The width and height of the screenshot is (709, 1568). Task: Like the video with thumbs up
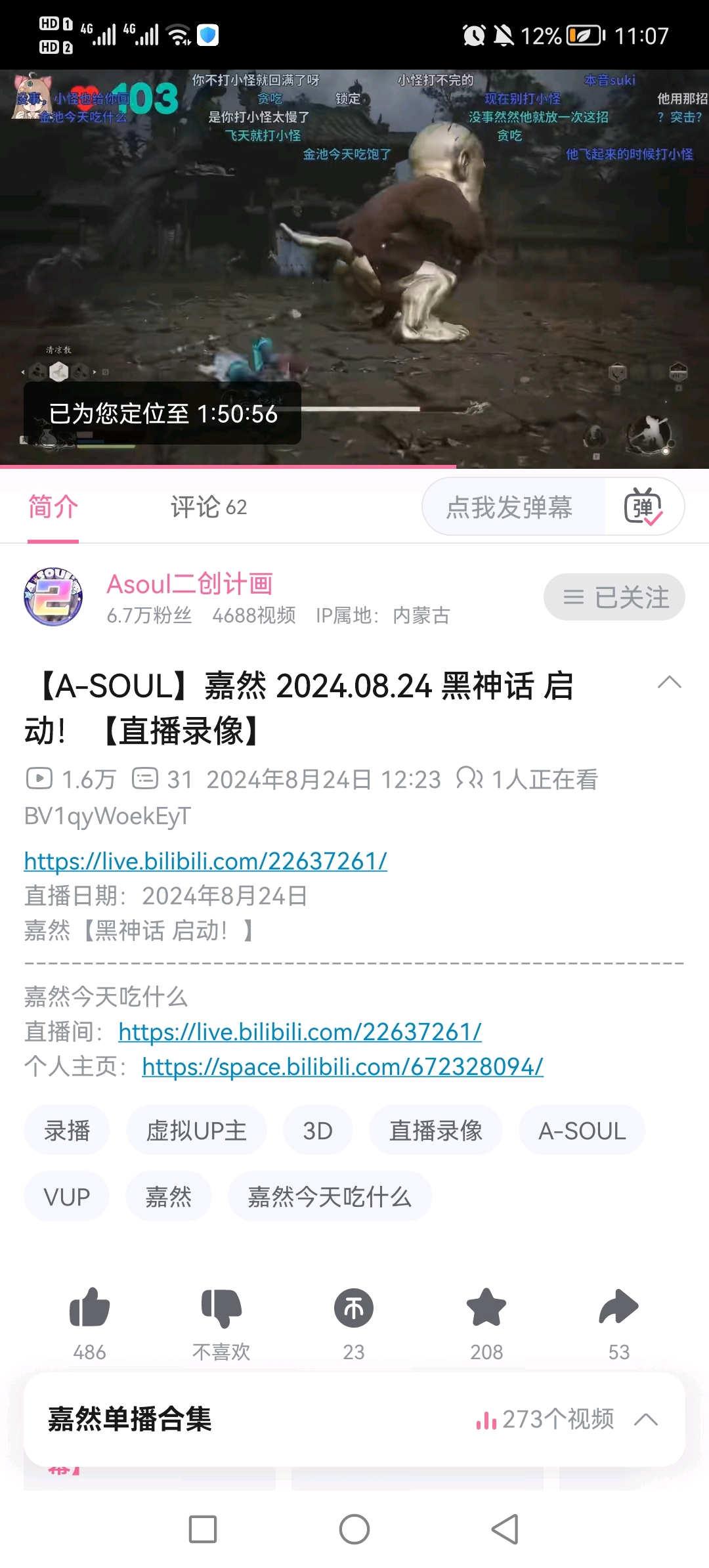pos(89,1308)
